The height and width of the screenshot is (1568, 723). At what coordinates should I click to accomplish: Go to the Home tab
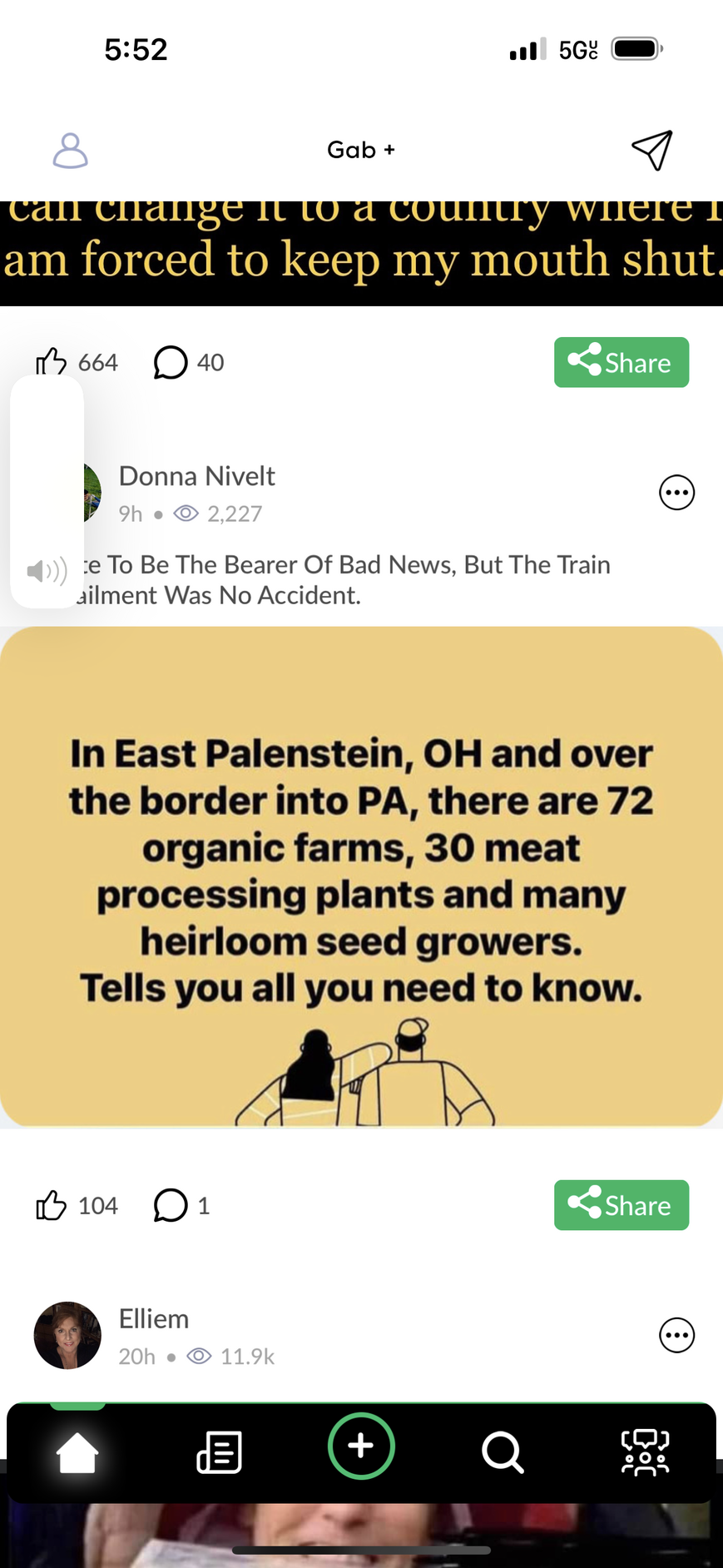pos(77,1451)
